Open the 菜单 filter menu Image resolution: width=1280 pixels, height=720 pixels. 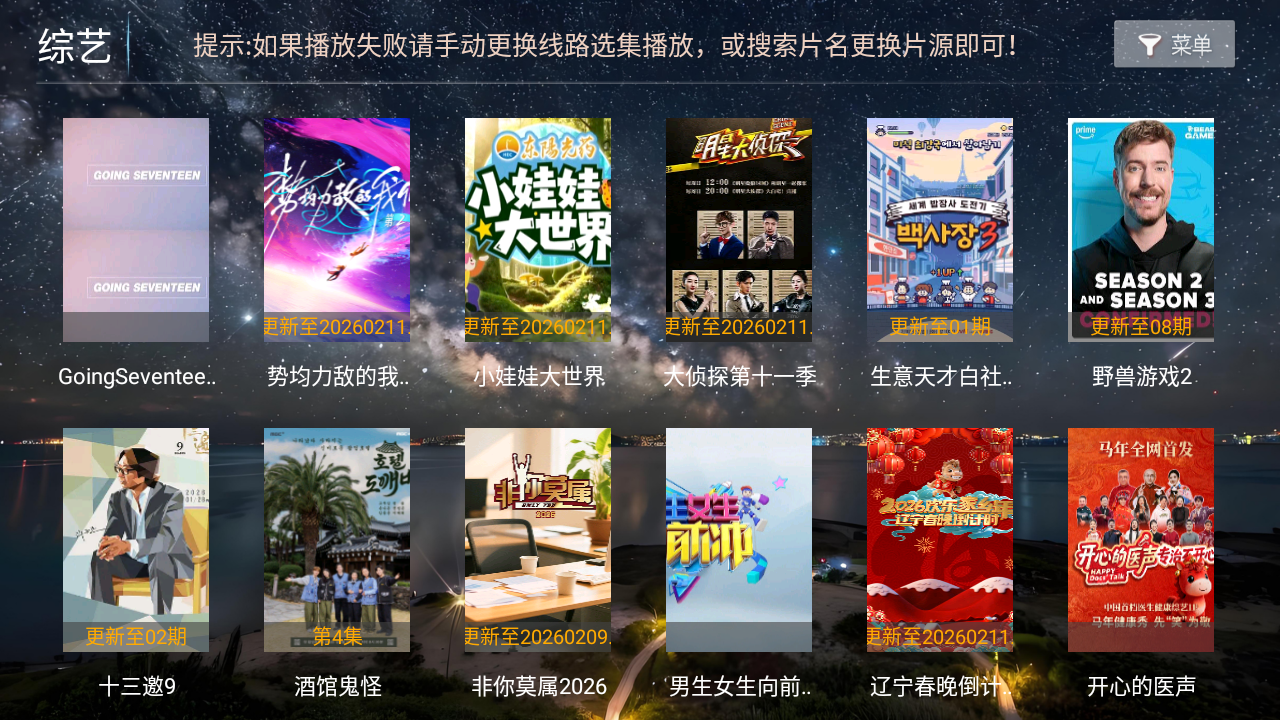(1174, 44)
